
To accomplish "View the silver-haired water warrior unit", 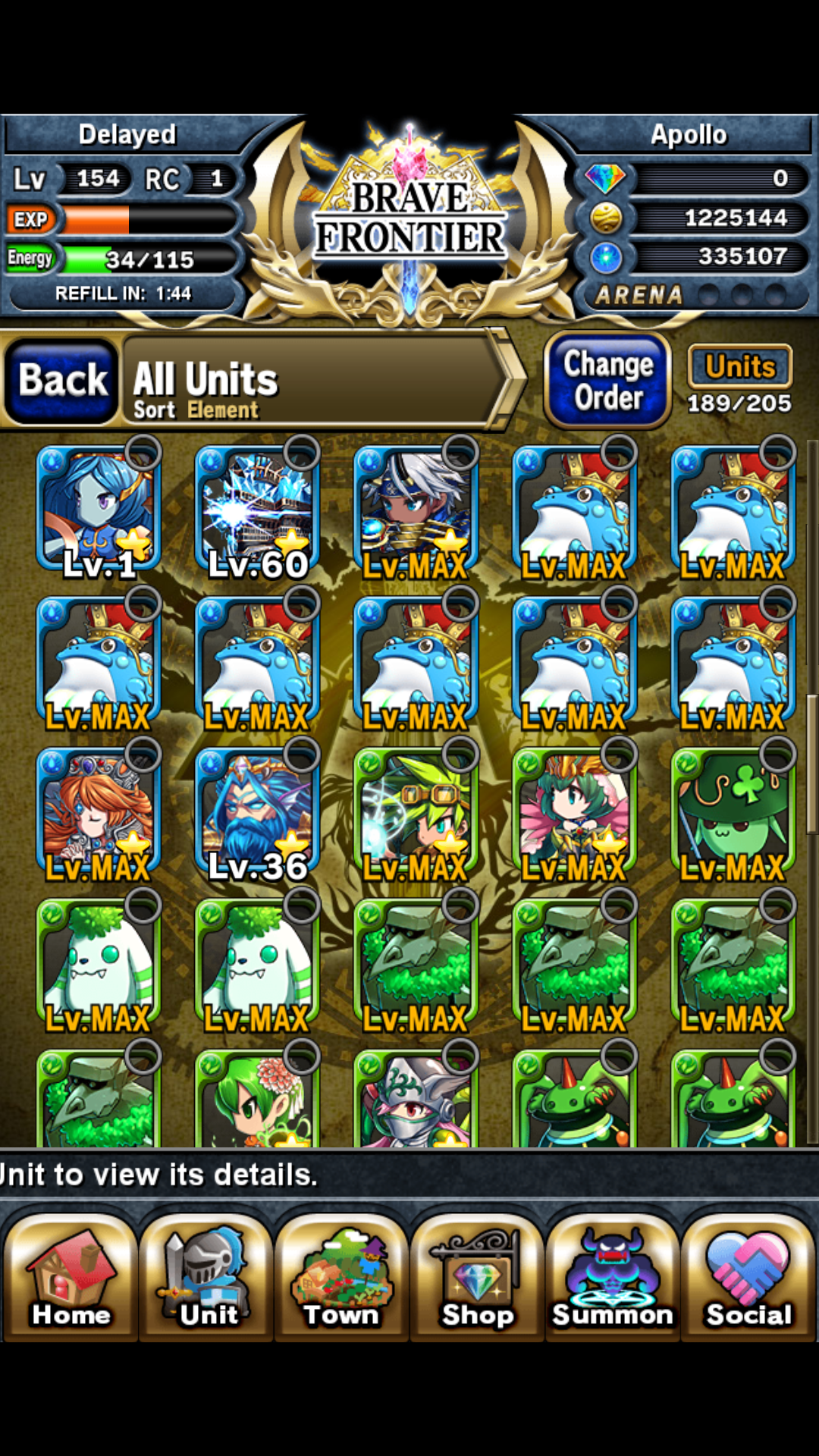I will [416, 510].
